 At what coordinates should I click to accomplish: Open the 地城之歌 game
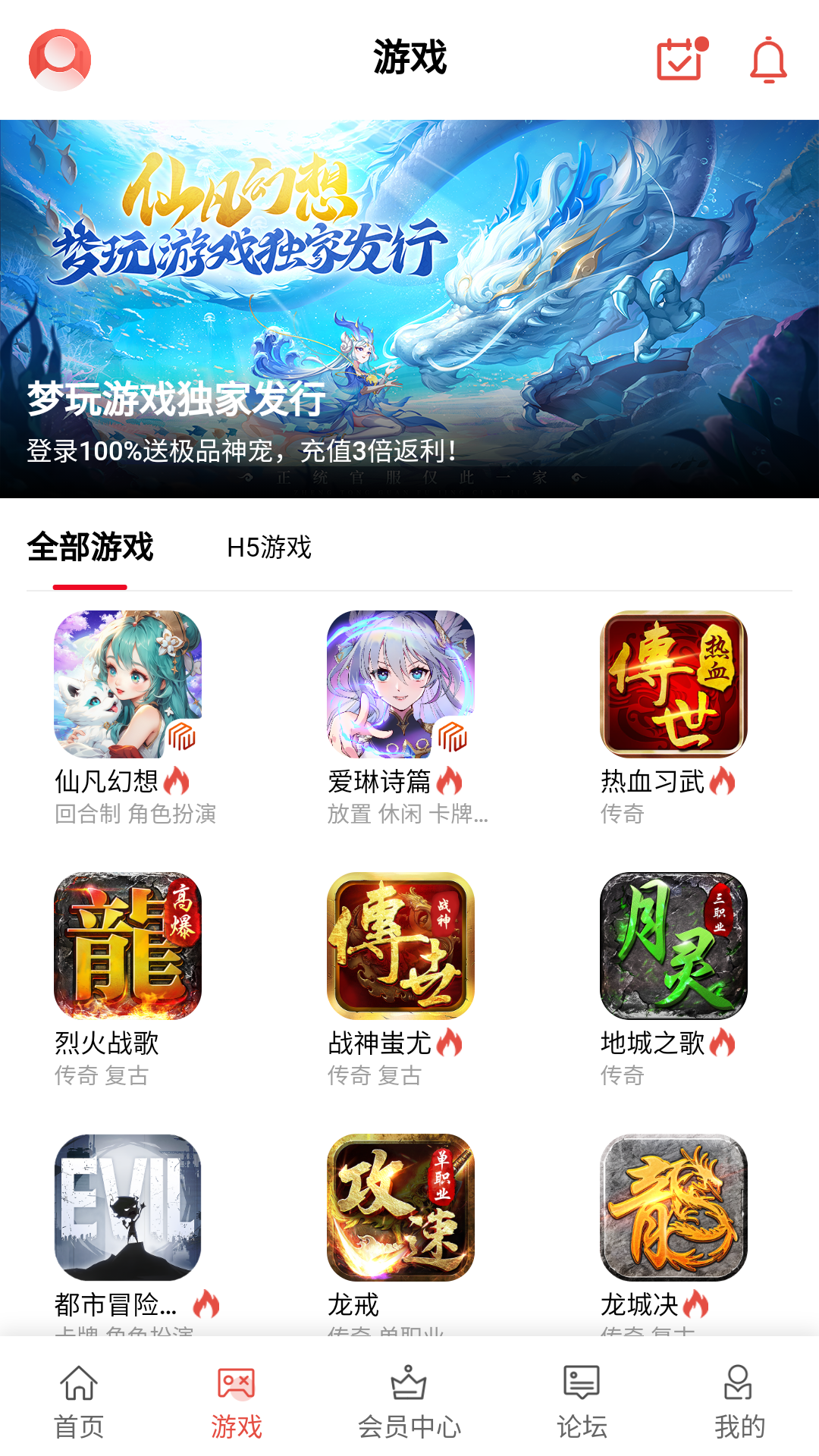click(673, 946)
